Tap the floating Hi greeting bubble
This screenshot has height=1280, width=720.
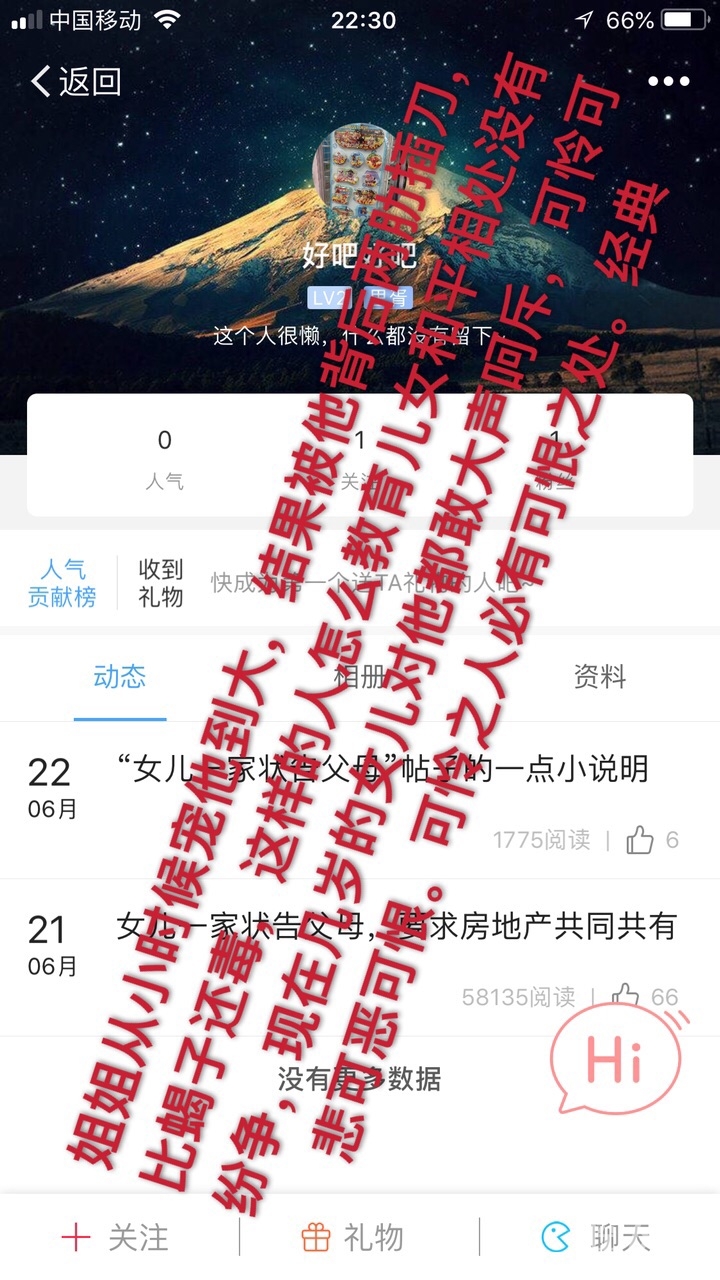coord(616,1060)
